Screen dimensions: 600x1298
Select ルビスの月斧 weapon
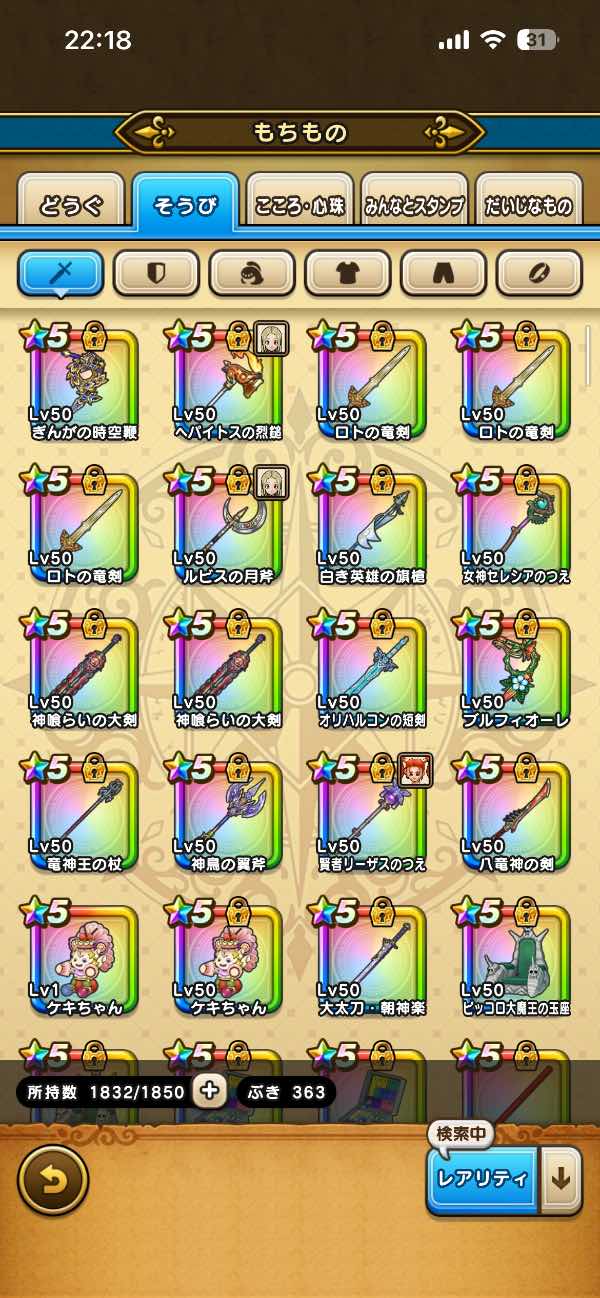pos(227,528)
